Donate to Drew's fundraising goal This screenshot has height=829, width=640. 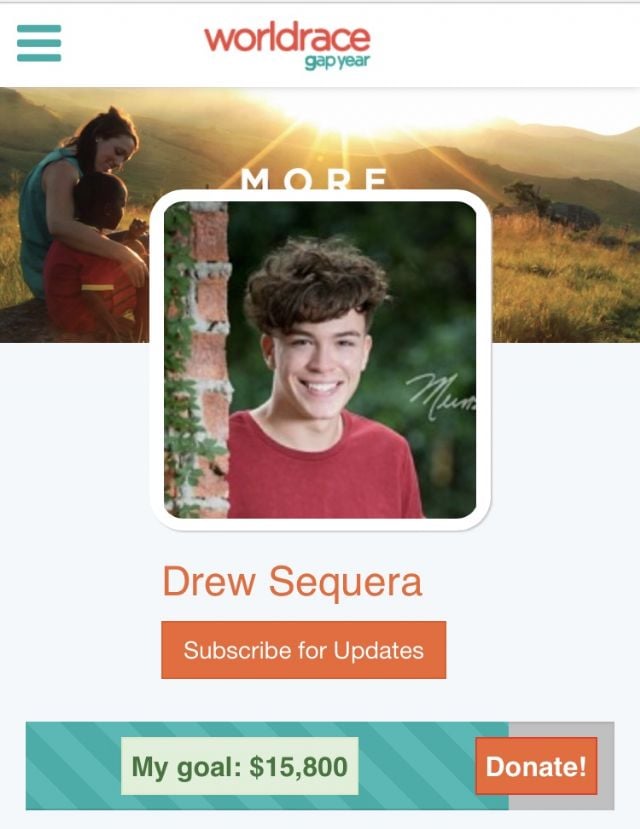pos(536,767)
